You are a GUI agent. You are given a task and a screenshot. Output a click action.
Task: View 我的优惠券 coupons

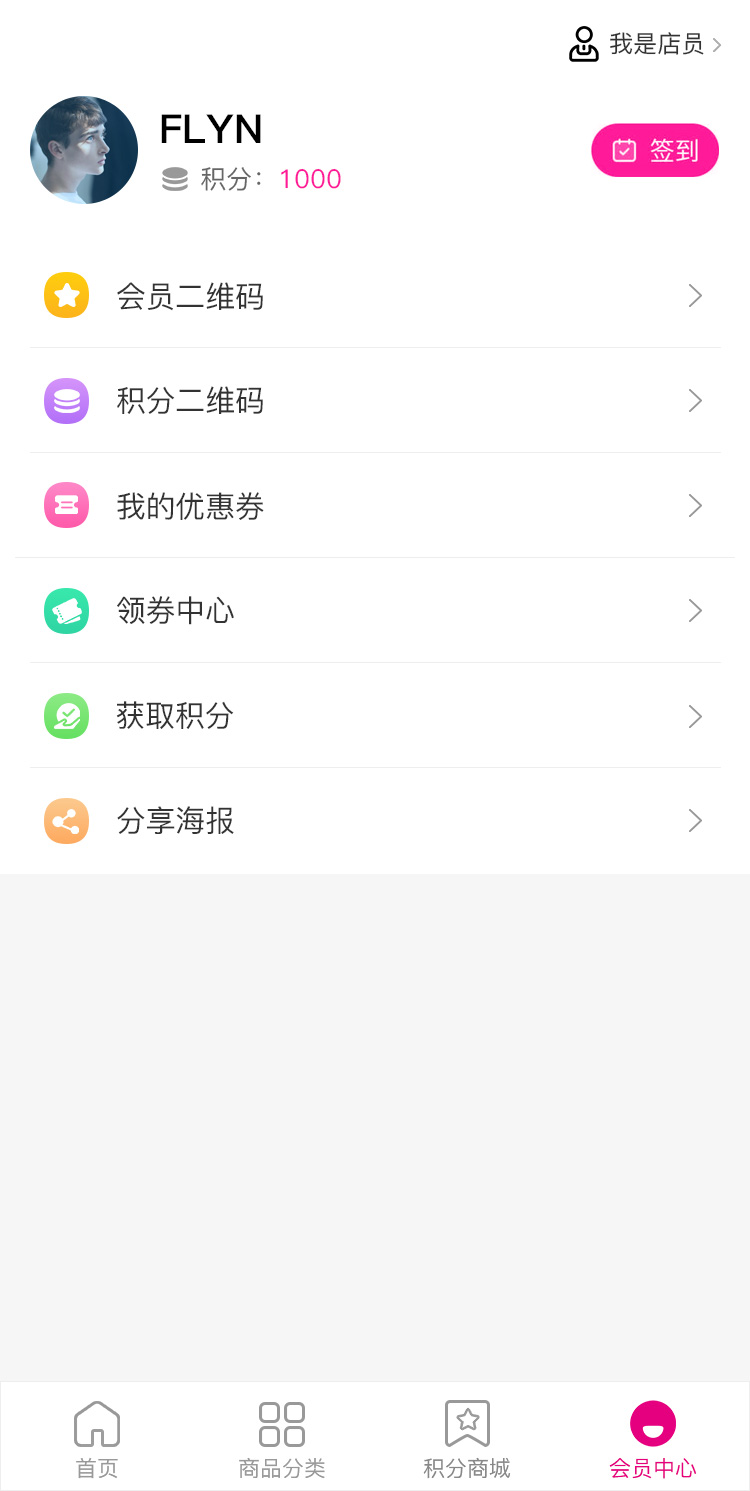375,506
